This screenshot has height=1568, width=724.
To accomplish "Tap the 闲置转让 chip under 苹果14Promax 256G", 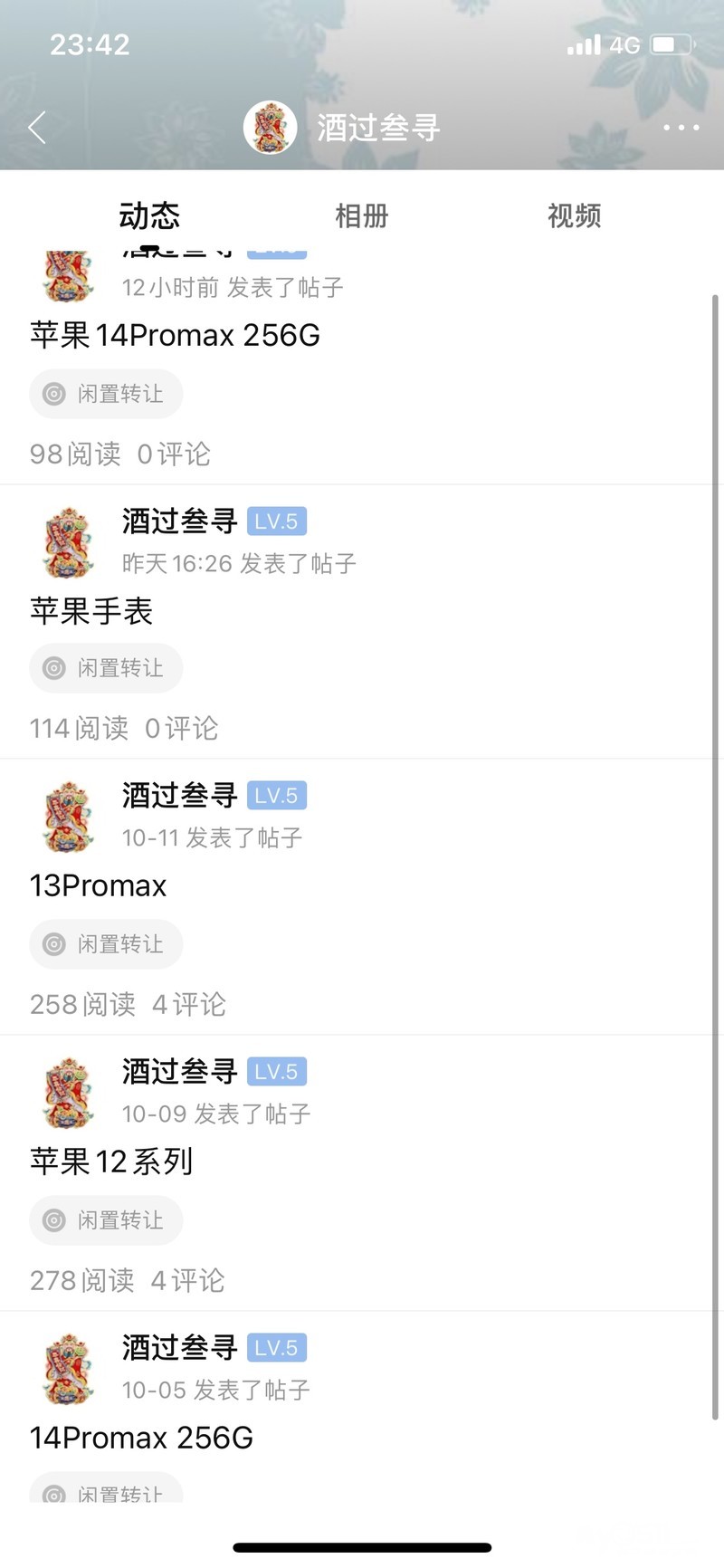I will point(106,394).
